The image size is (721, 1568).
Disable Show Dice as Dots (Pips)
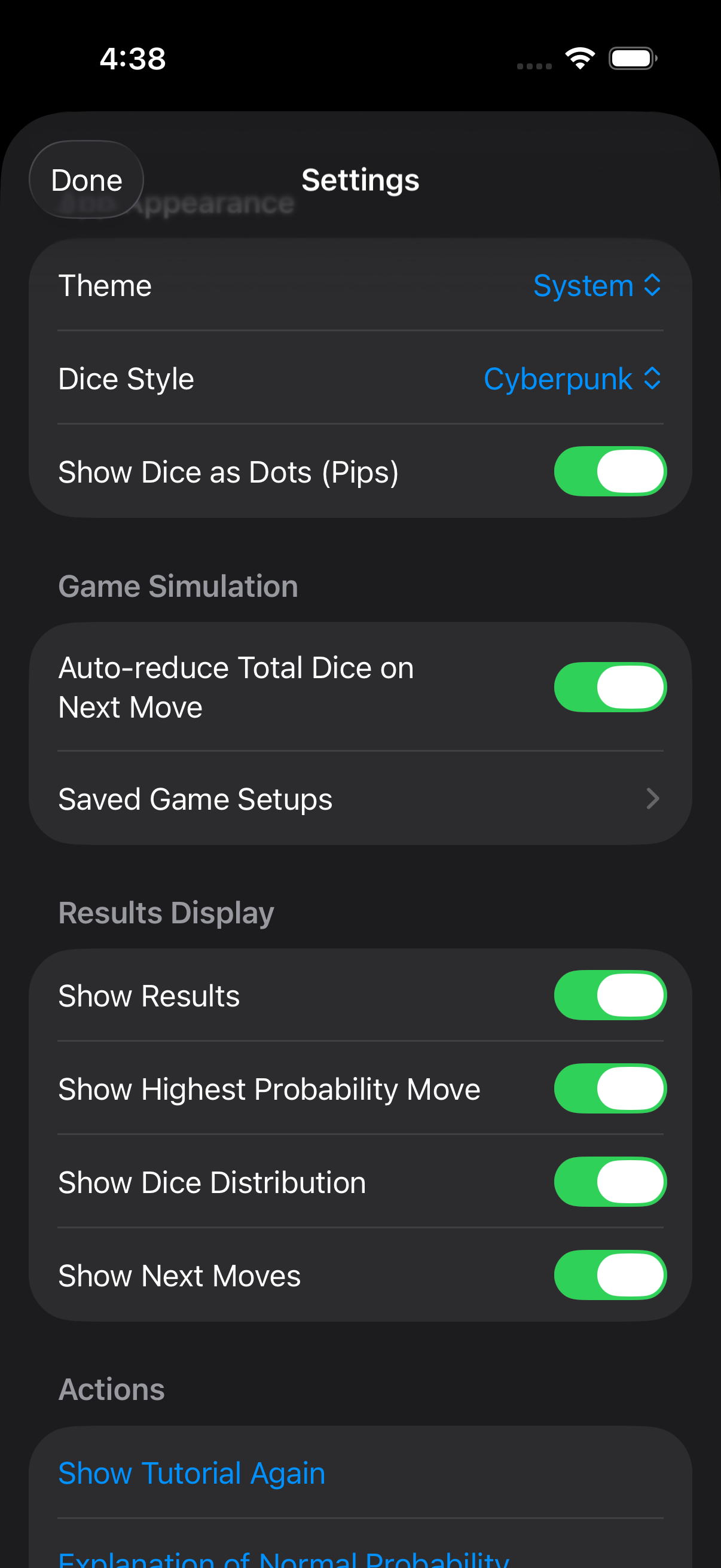coord(609,471)
